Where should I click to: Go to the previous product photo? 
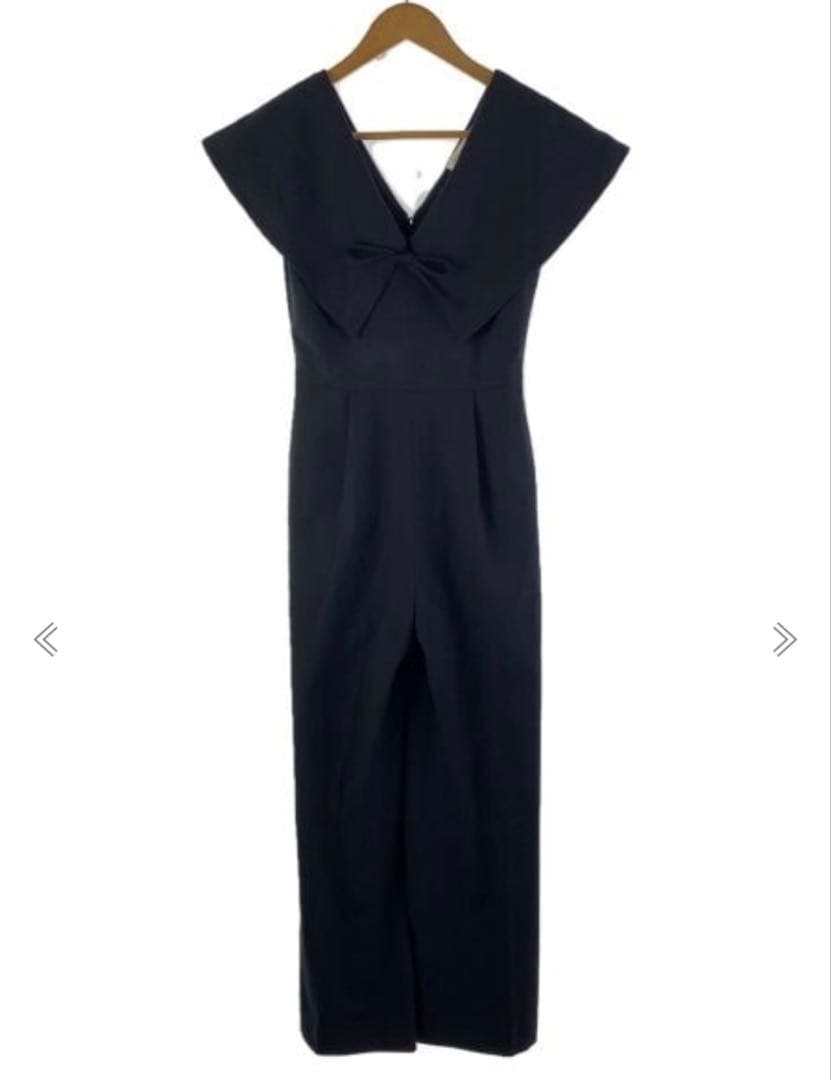click(x=45, y=640)
